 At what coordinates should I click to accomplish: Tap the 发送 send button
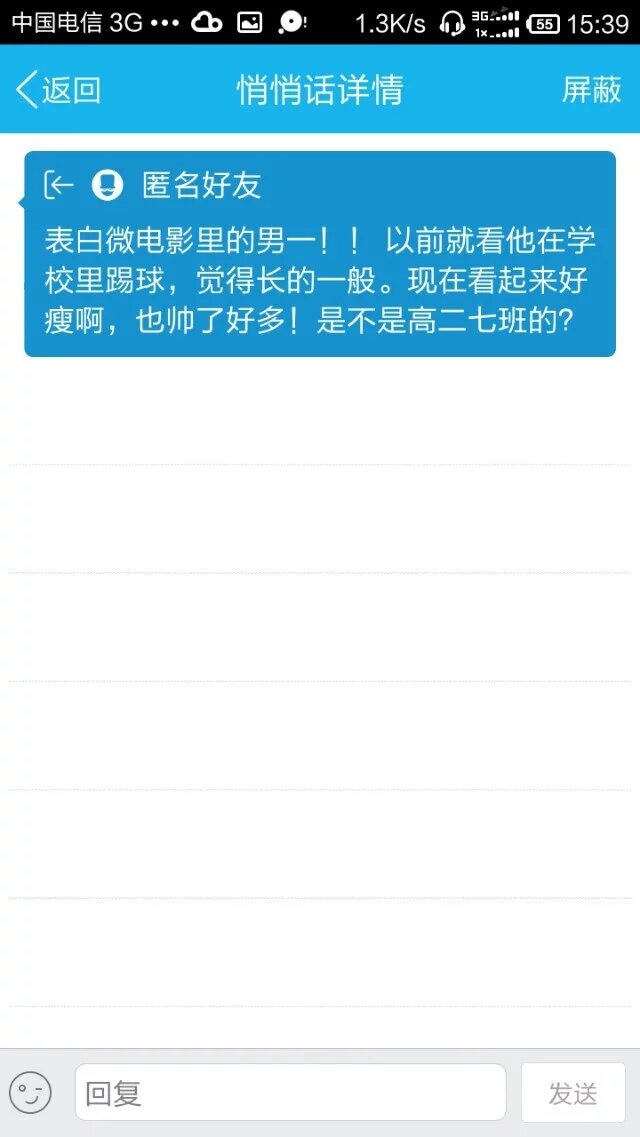coord(573,1092)
